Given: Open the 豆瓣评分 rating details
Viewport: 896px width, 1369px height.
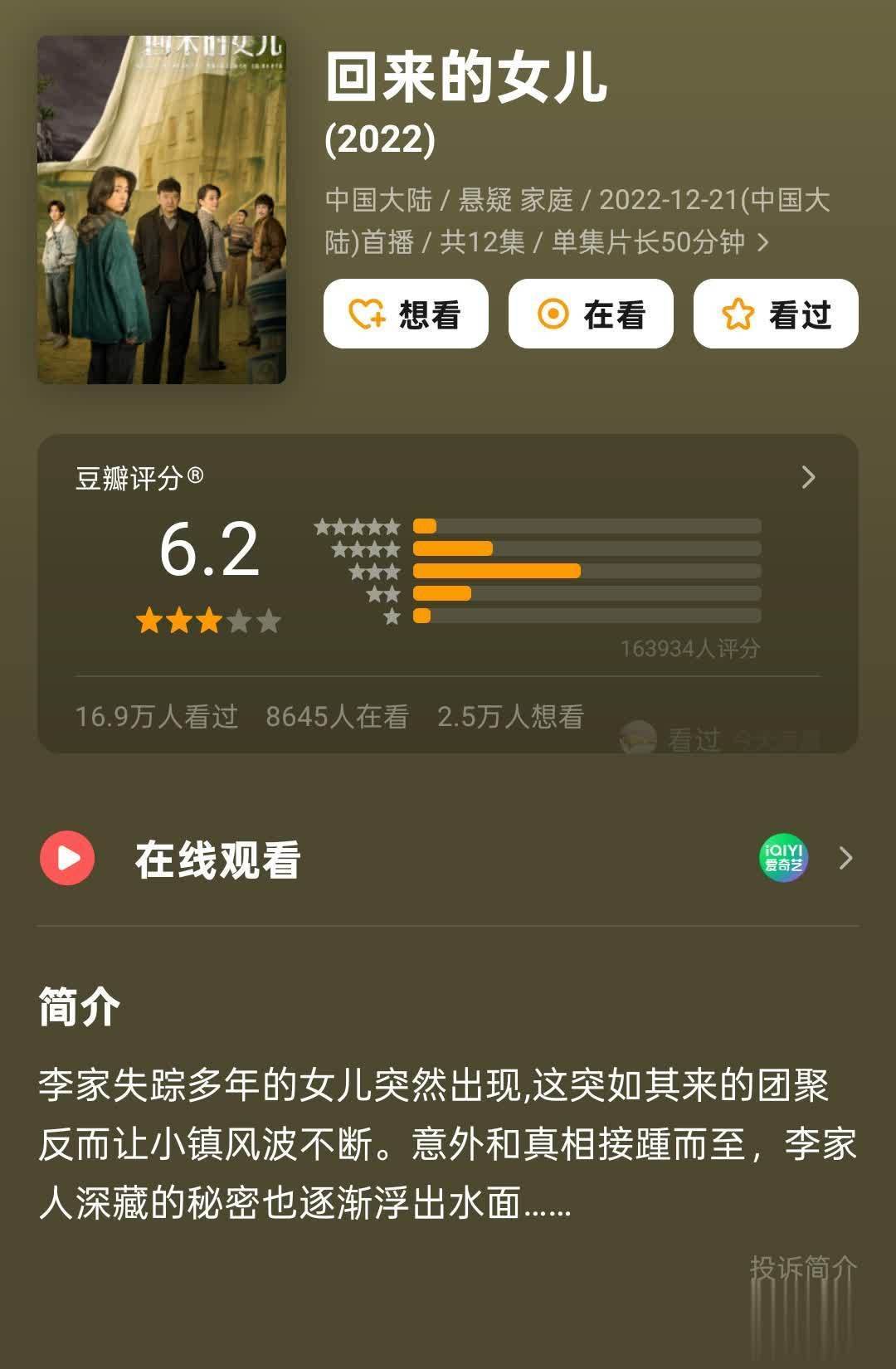Looking at the screenshot, I should click(808, 477).
